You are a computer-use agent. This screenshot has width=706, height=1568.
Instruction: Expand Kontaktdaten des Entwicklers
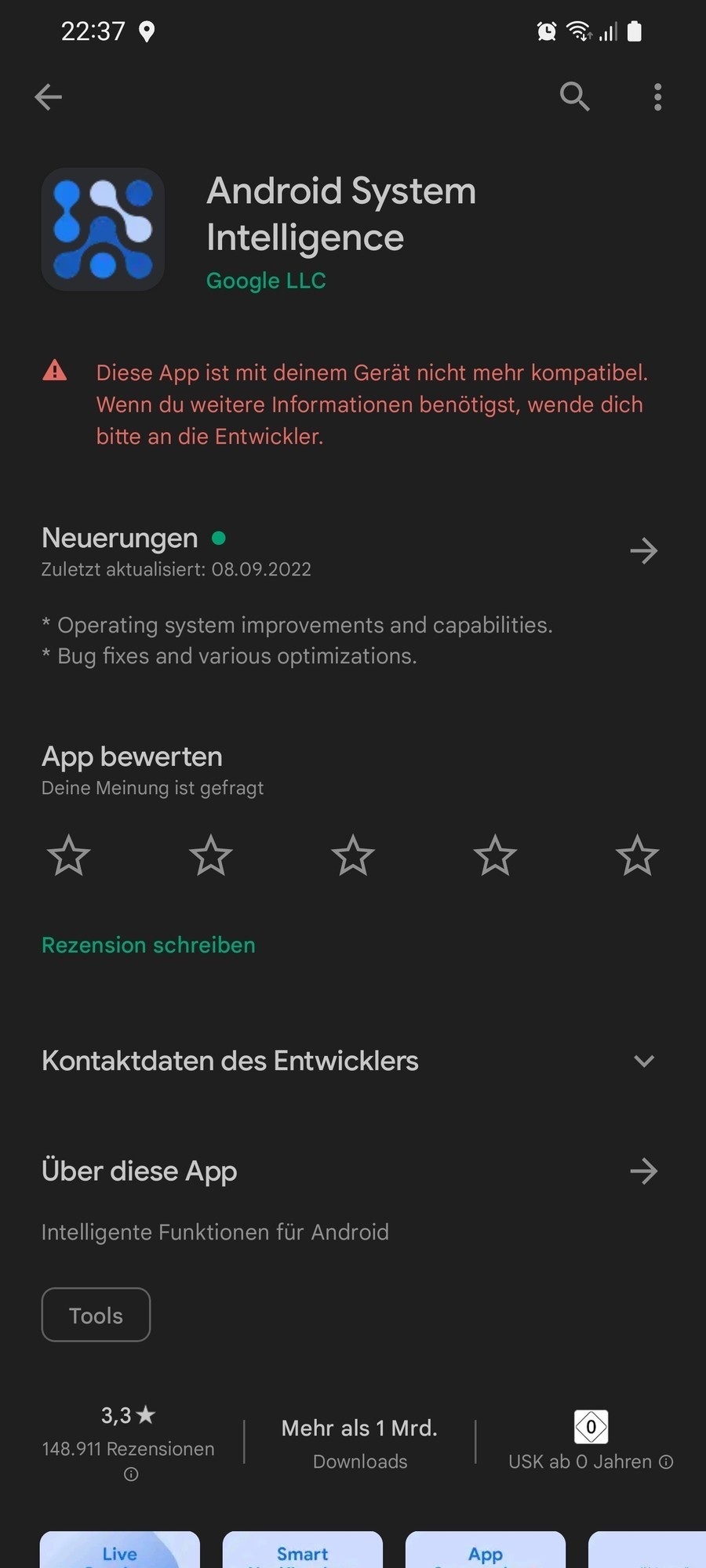pyautogui.click(x=643, y=1061)
